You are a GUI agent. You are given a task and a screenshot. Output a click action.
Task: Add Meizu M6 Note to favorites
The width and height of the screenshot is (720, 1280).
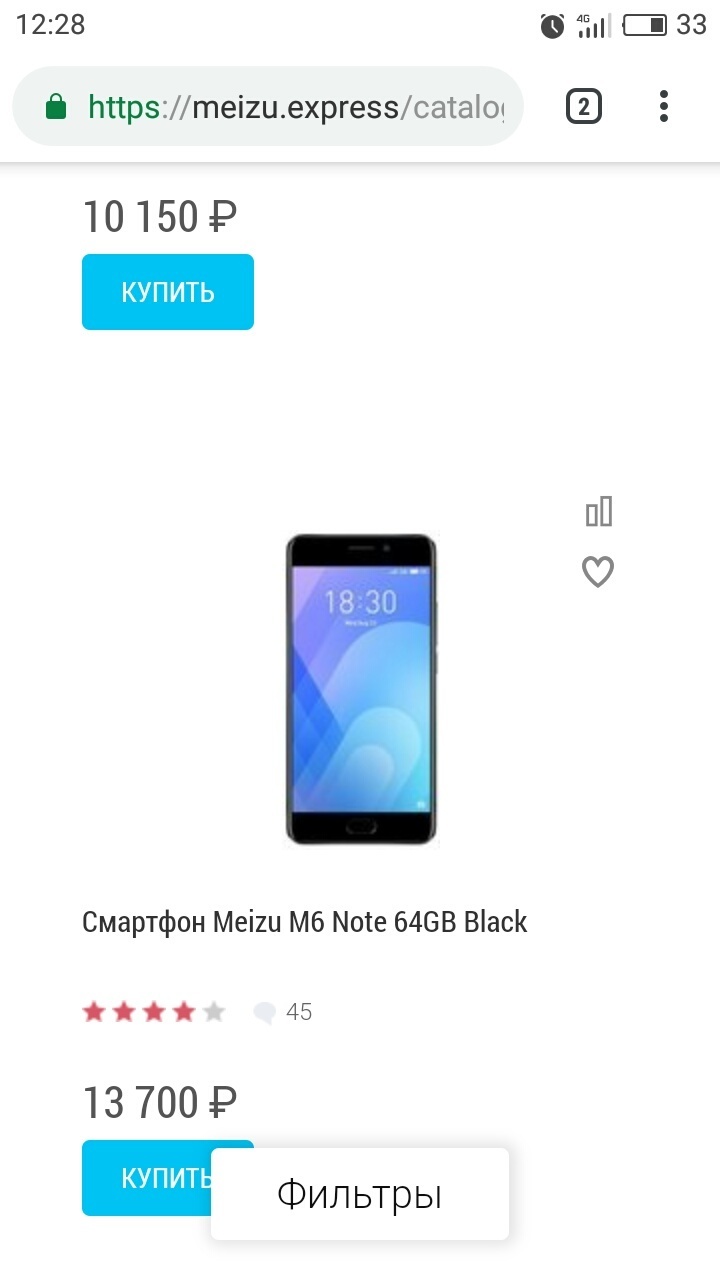click(x=598, y=572)
